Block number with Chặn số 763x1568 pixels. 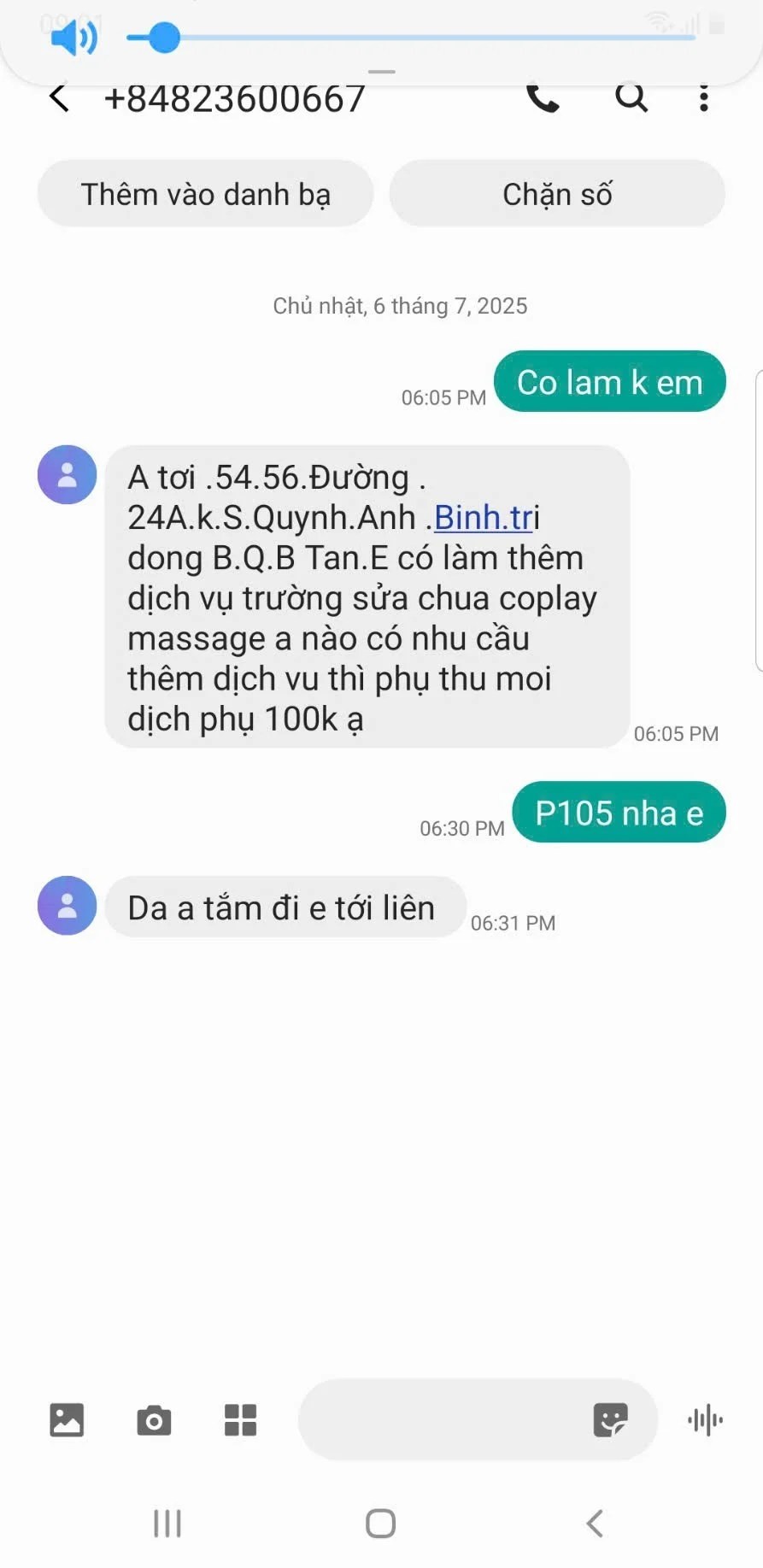[557, 194]
